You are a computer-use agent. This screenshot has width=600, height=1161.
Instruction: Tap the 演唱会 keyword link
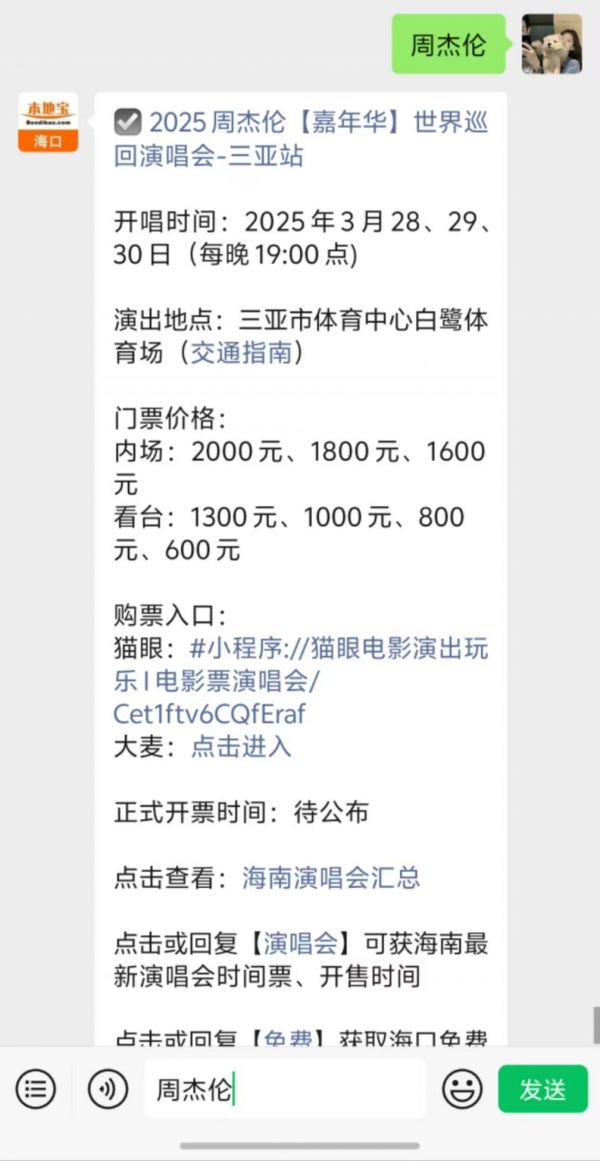(x=300, y=944)
